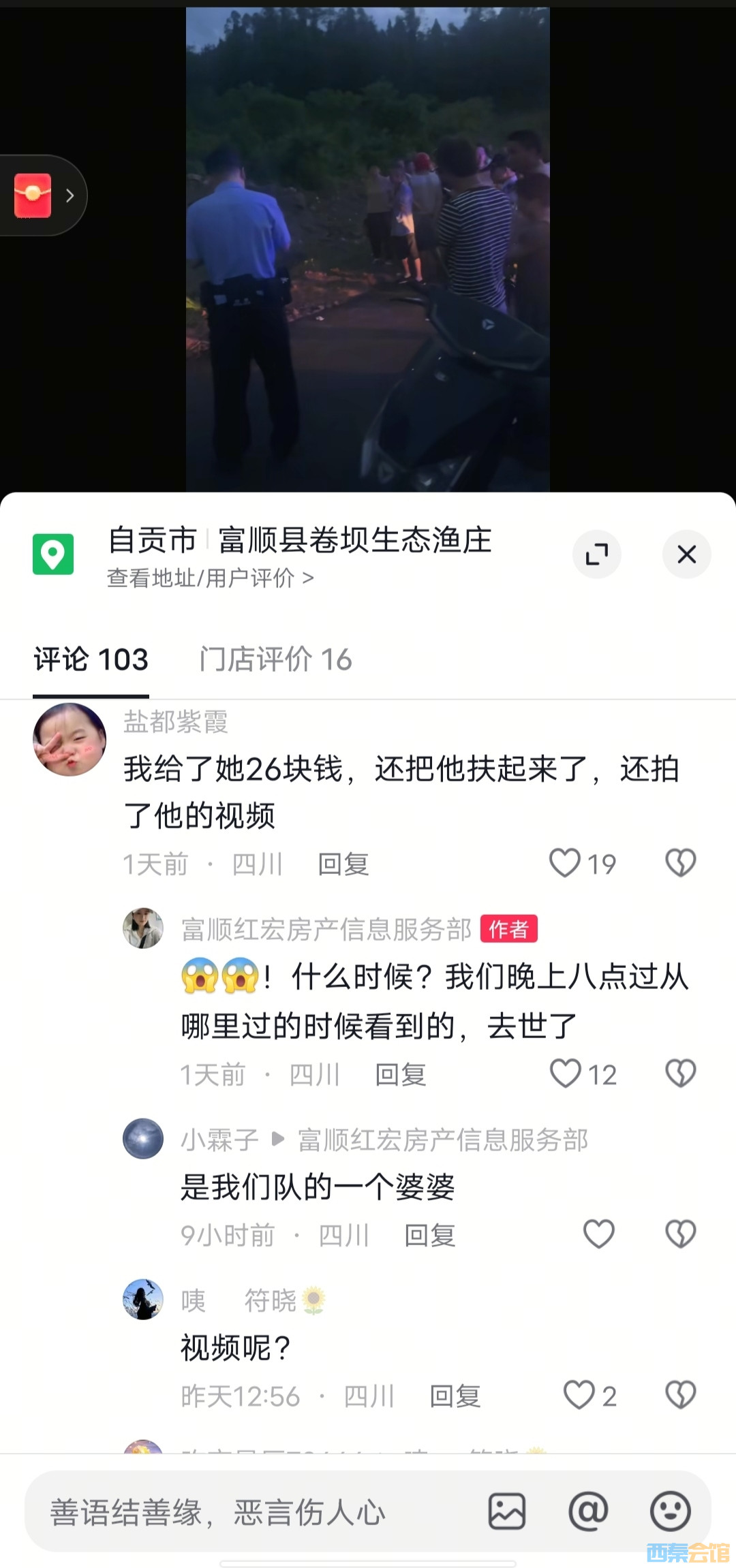Reply to 盐都紫霞's comment
736x1568 pixels.
[343, 864]
